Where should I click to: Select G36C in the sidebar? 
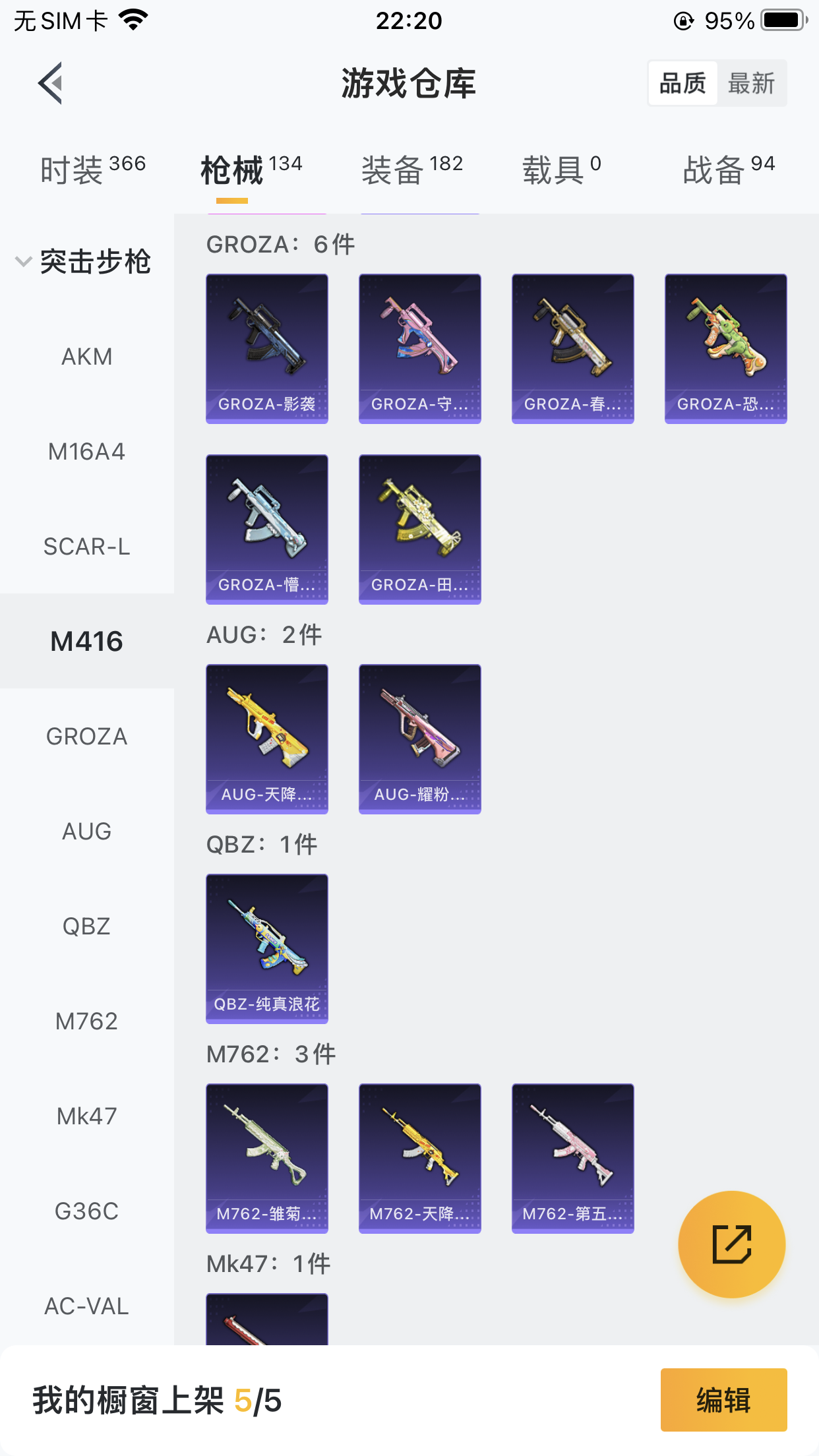[86, 1211]
